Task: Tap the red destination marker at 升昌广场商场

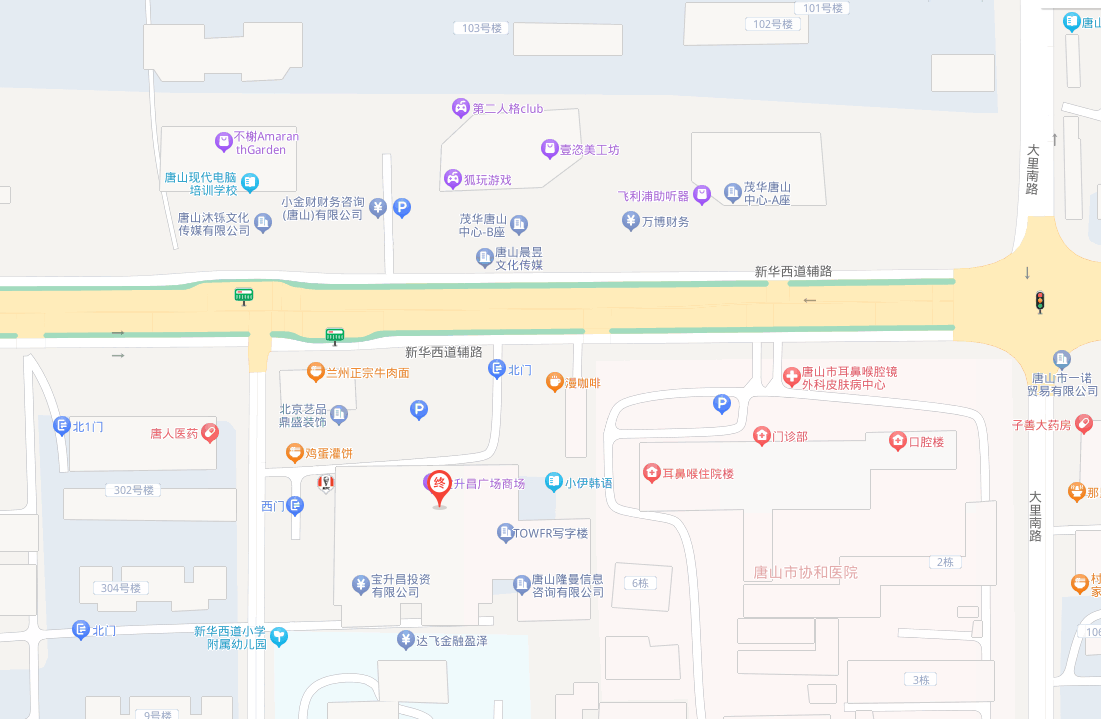Action: (439, 487)
